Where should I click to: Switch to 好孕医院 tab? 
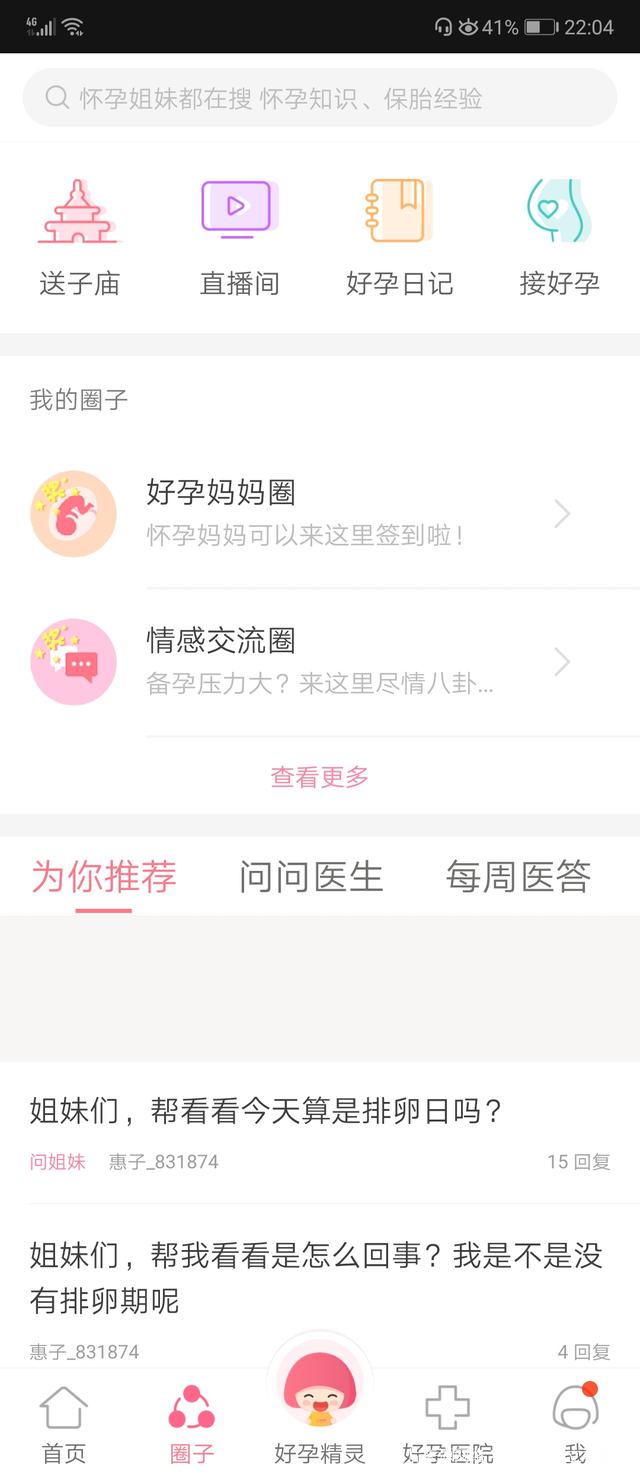(447, 1424)
